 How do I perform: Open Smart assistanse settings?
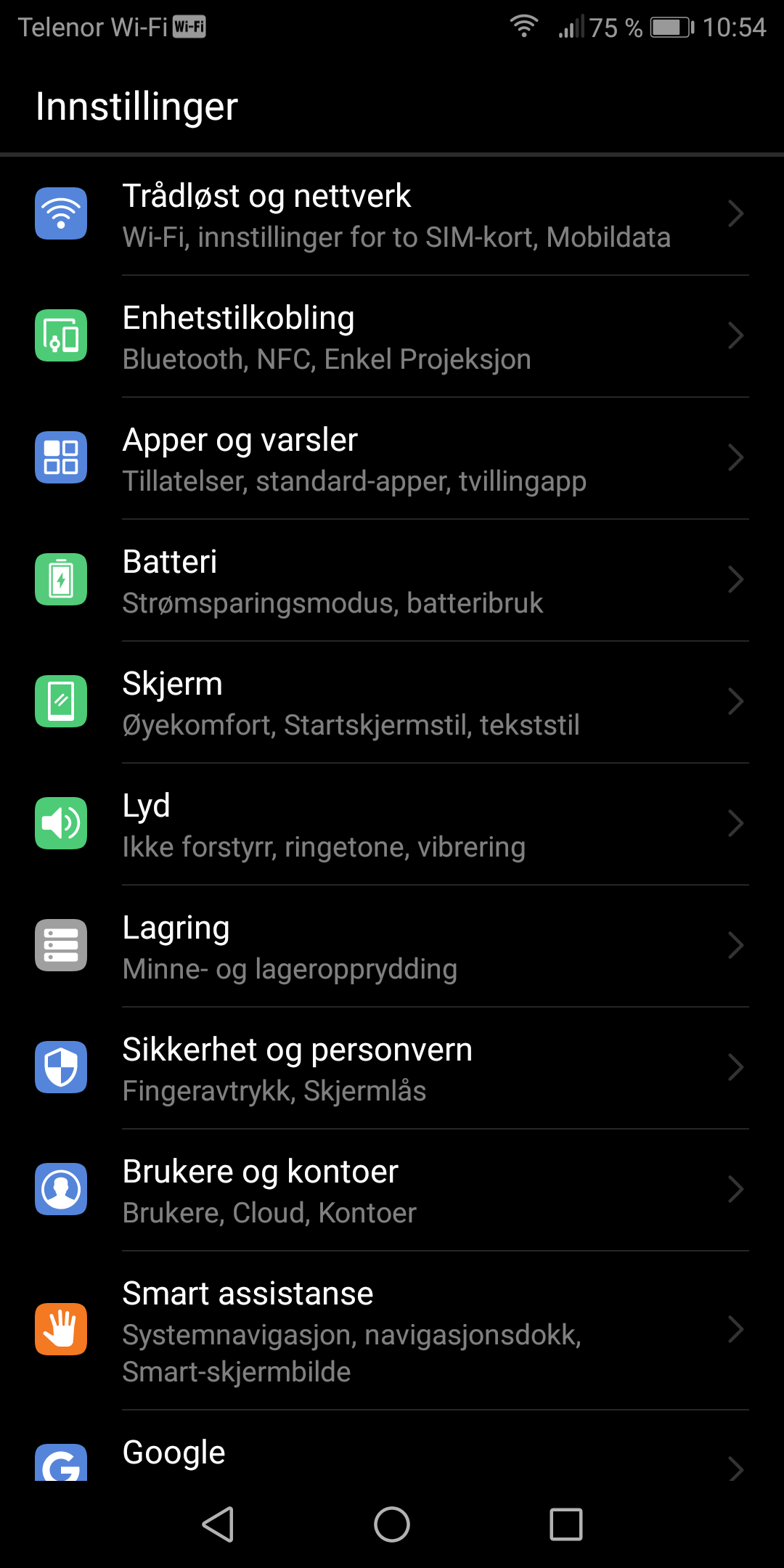pyautogui.click(x=392, y=1331)
